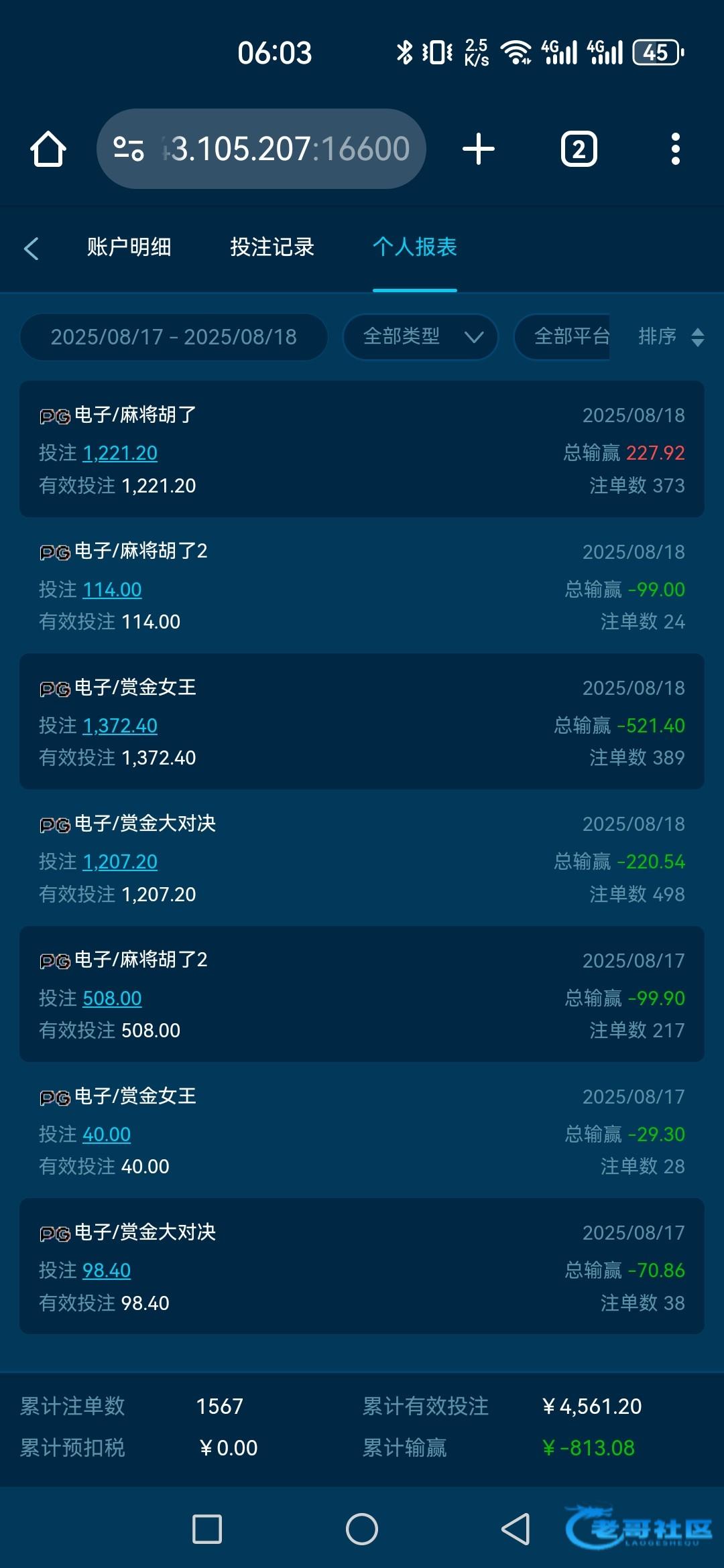Open the 40.00 bet amount link
Screen dimensions: 724x1568
coord(107,1134)
